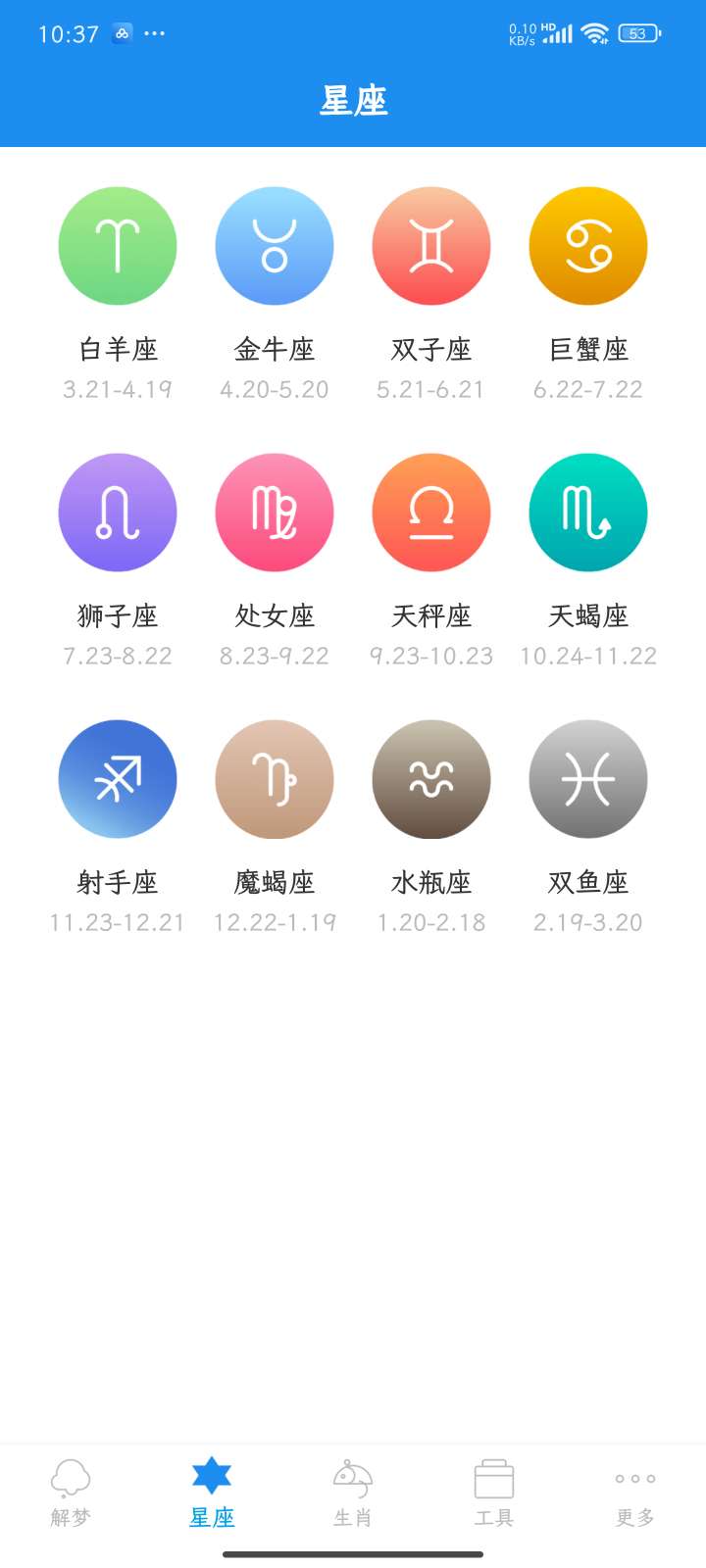The image size is (706, 1568).
Task: Open the 天蝎座 (Scorpio) sign
Action: [588, 513]
